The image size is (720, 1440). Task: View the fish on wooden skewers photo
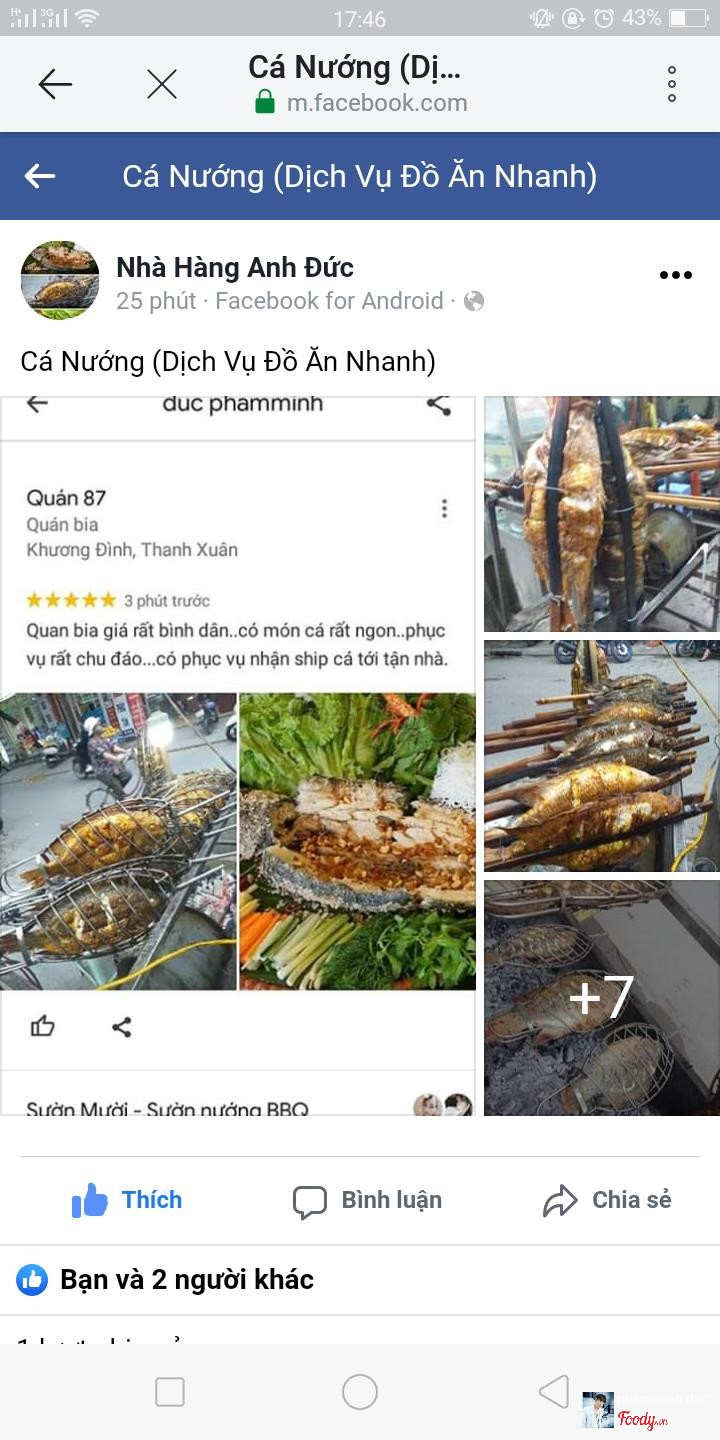tap(601, 755)
